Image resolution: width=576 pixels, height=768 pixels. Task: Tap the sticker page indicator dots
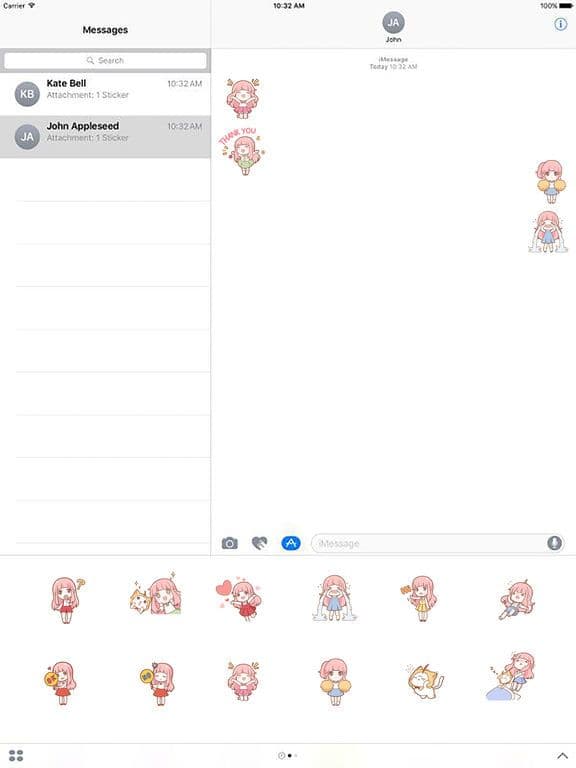pos(288,756)
